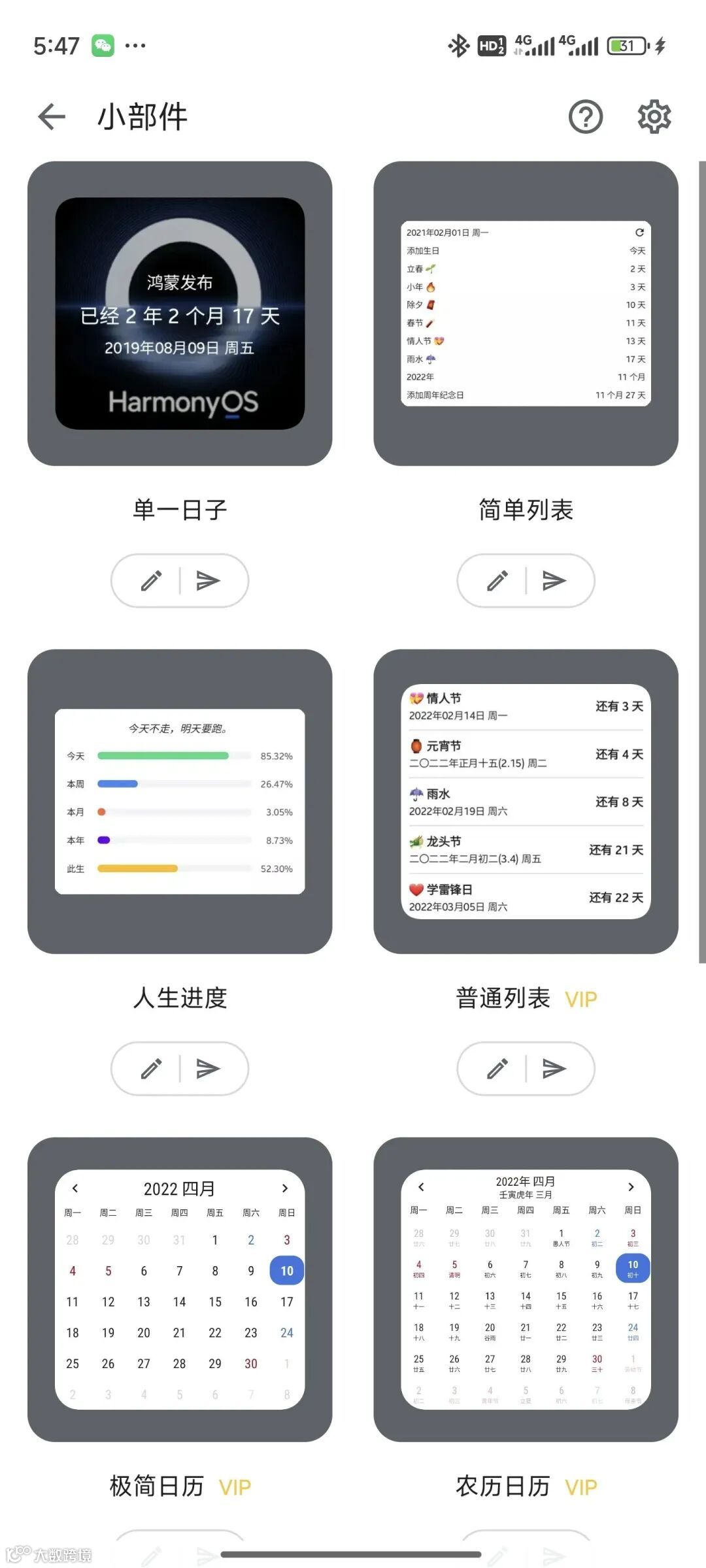Viewport: 706px width, 1568px height.
Task: Send the 普通列表 widget
Action: (x=554, y=1068)
